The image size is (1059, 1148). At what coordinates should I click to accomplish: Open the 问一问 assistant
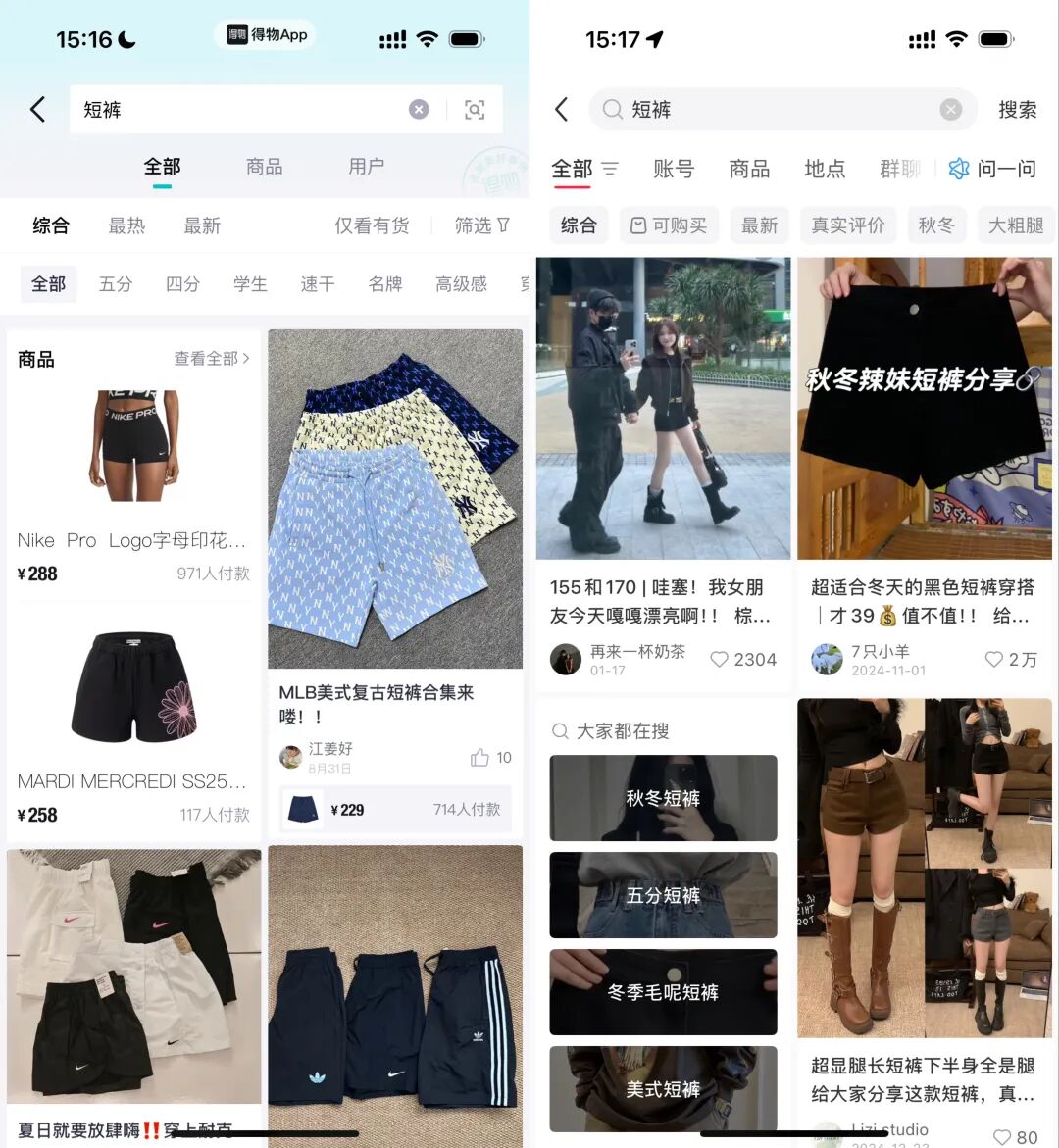(992, 169)
